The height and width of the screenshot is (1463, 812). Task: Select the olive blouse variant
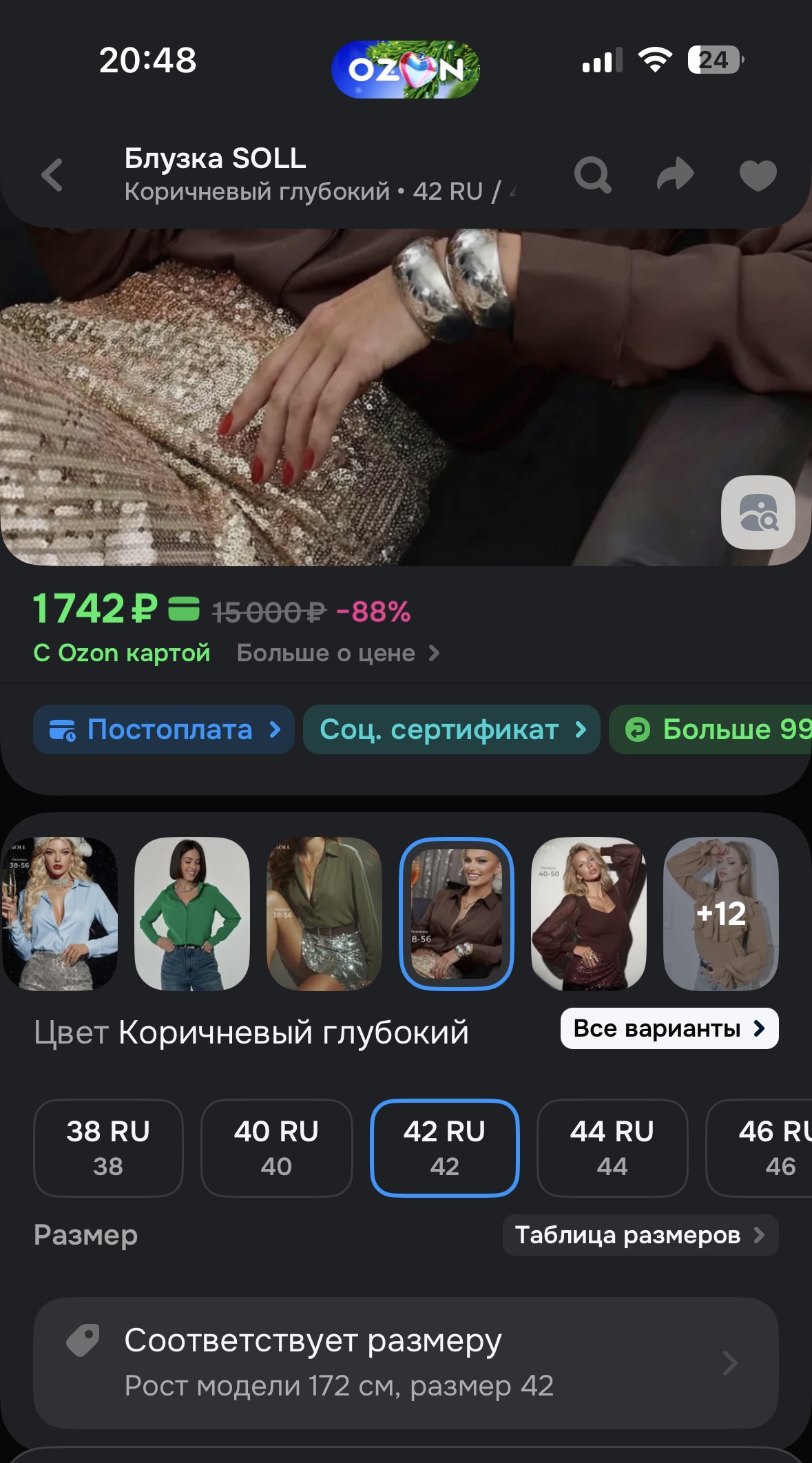tap(324, 913)
